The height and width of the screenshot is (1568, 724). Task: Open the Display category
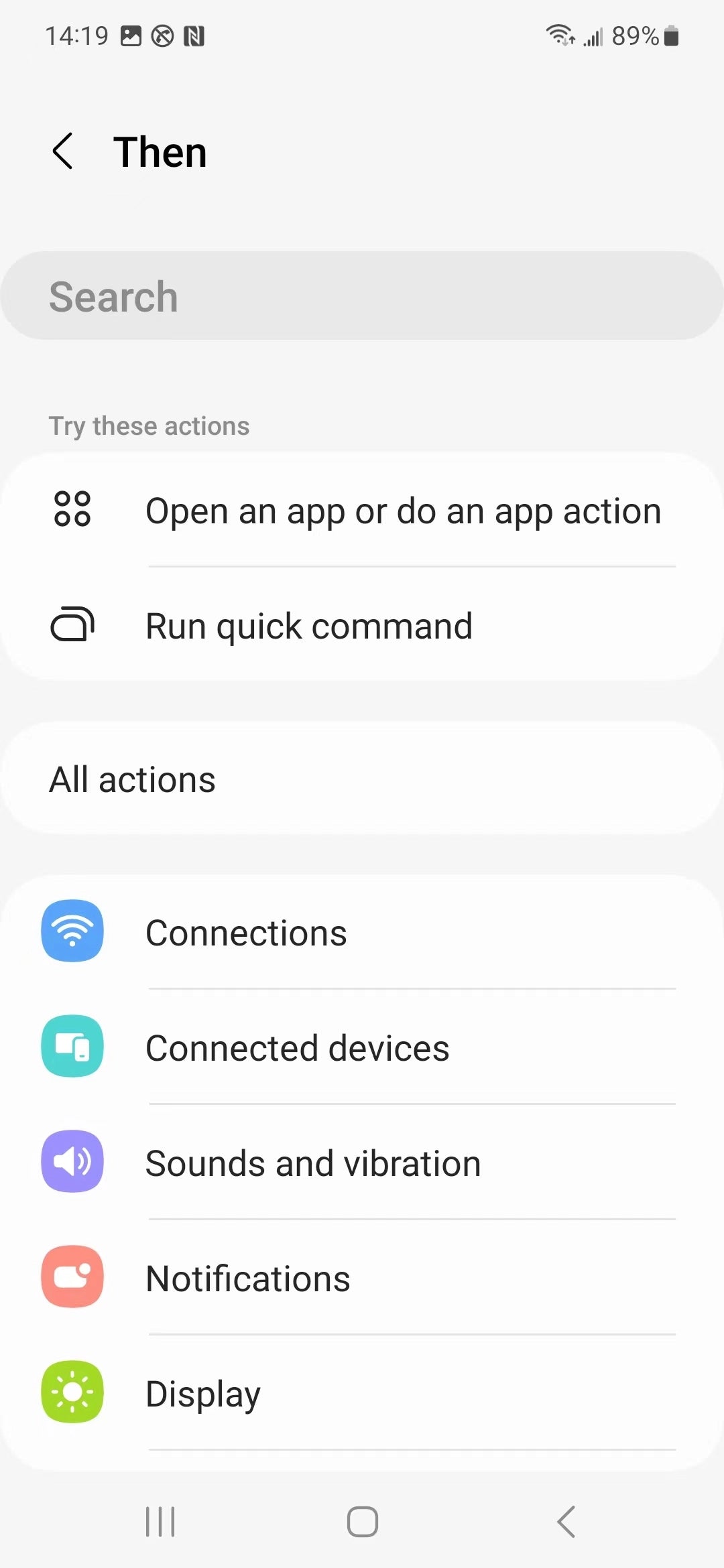tap(362, 1393)
